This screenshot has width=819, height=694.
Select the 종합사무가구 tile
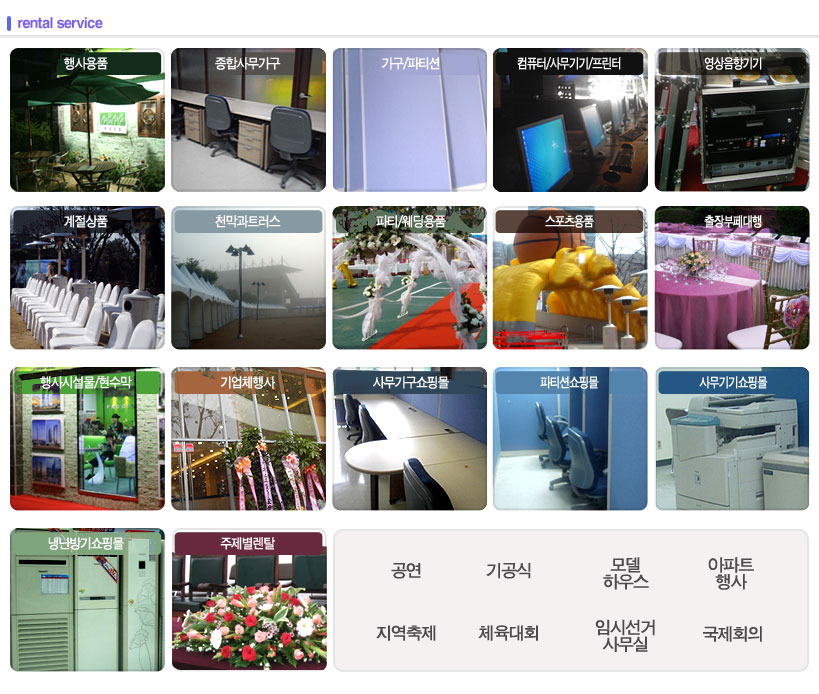248,120
